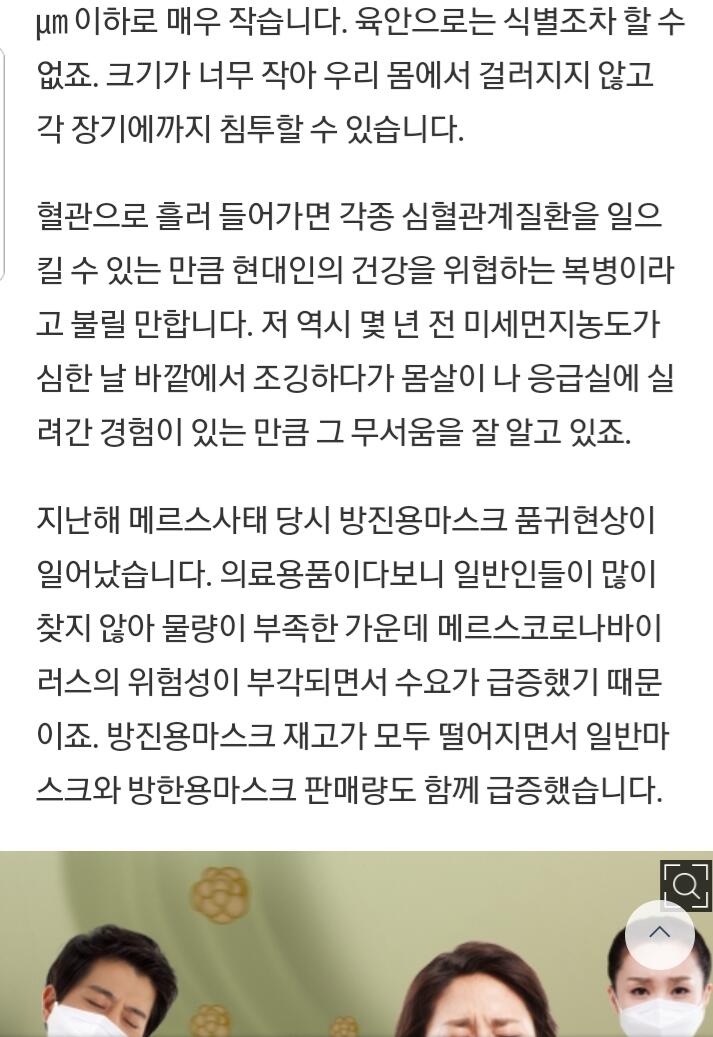The height and width of the screenshot is (1037, 713).
Task: Tap the image search magnifier icon
Action: pos(686,886)
